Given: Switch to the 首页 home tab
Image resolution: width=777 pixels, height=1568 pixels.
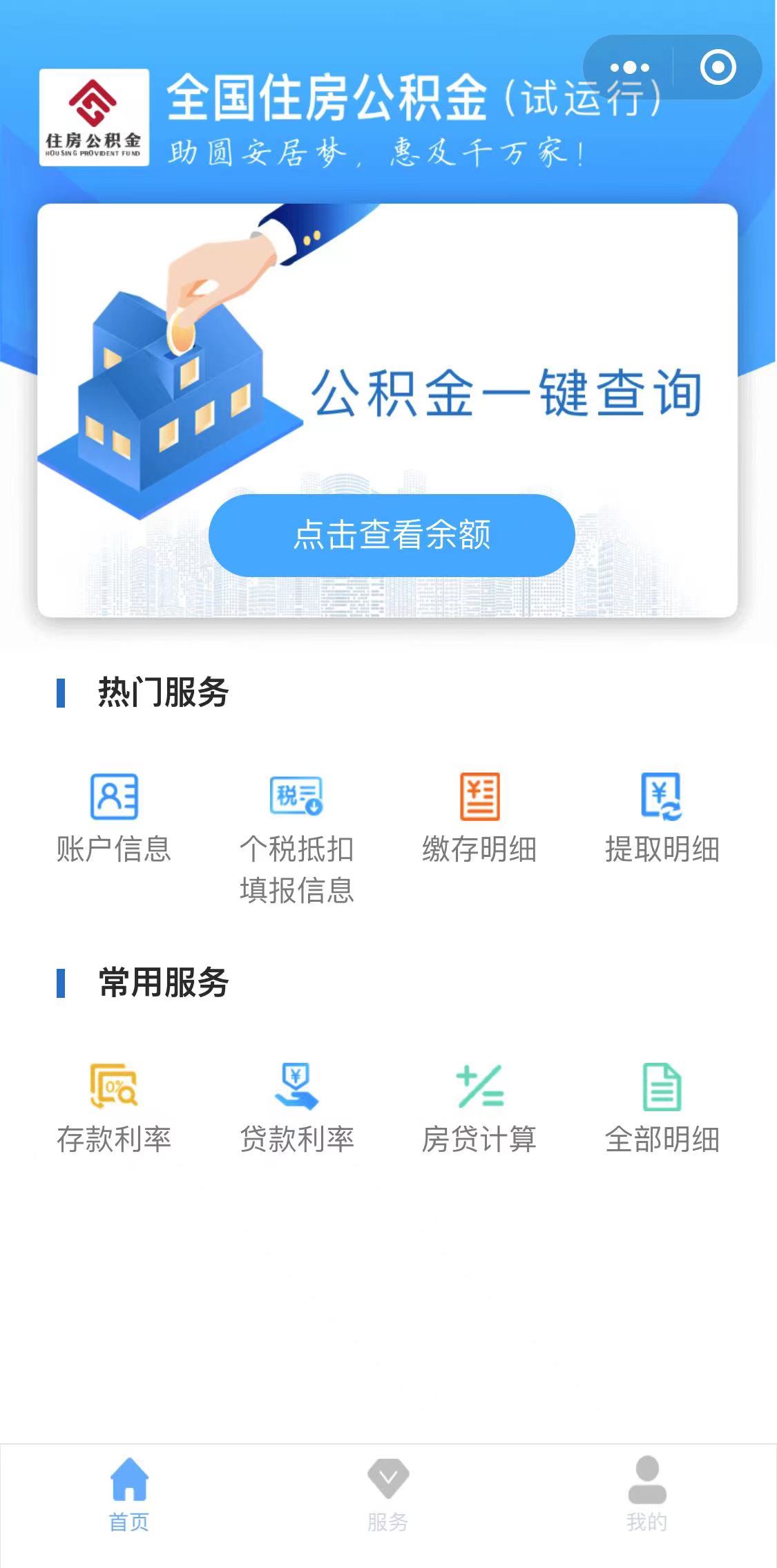Looking at the screenshot, I should pos(129,1494).
